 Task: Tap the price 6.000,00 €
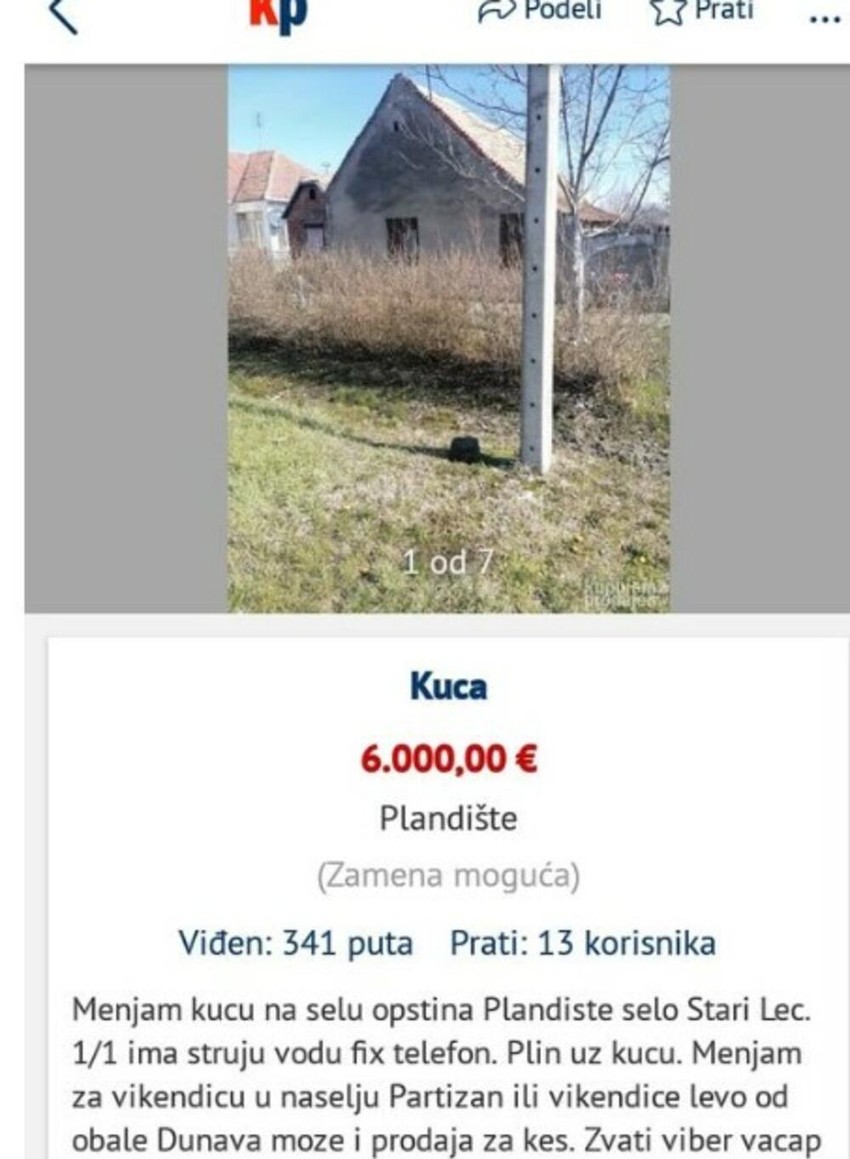pyautogui.click(x=449, y=759)
